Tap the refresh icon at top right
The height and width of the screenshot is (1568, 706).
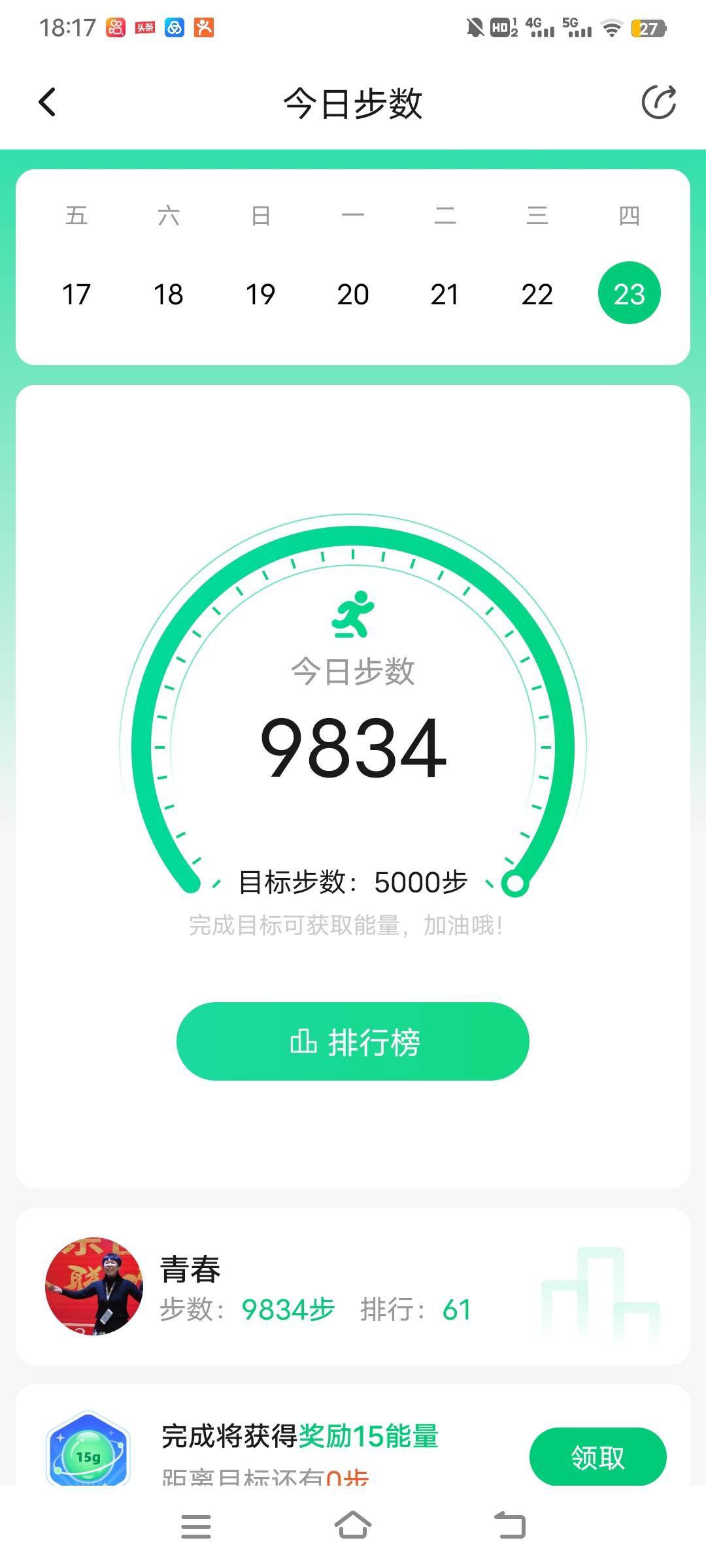coord(660,101)
